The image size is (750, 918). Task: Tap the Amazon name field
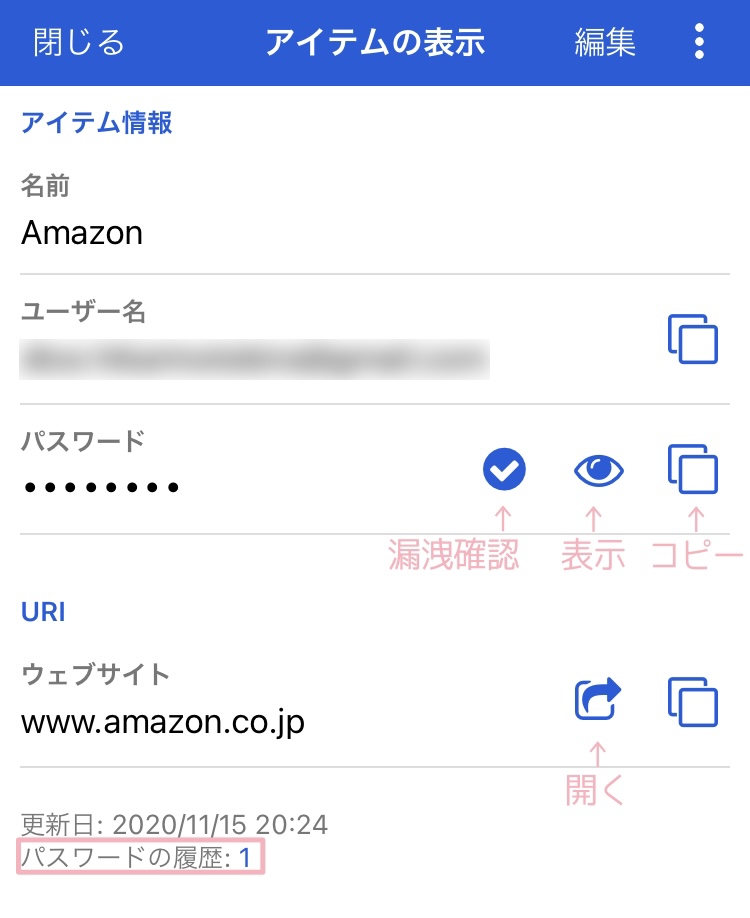pyautogui.click(x=82, y=233)
